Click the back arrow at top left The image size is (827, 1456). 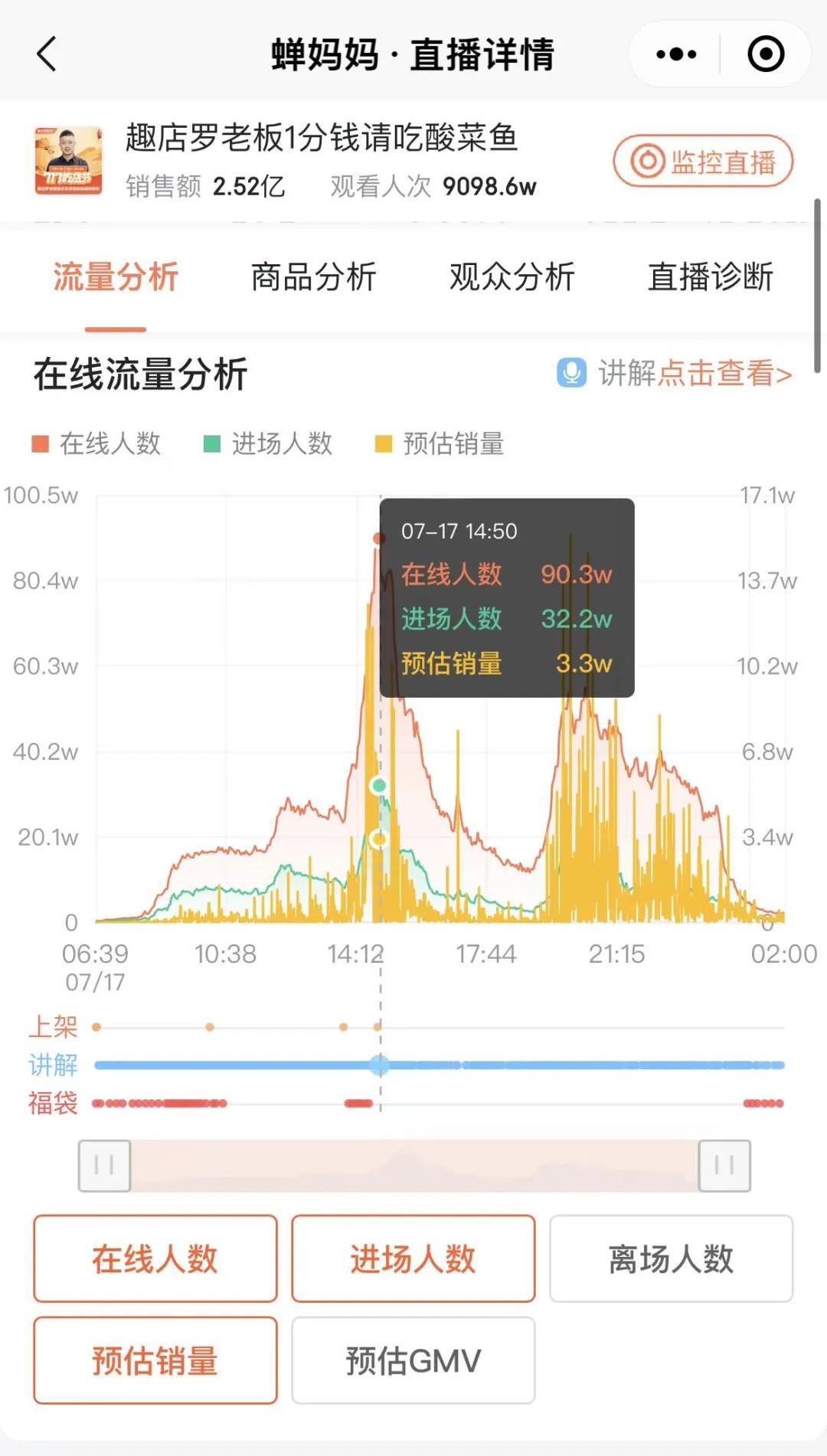[x=46, y=55]
